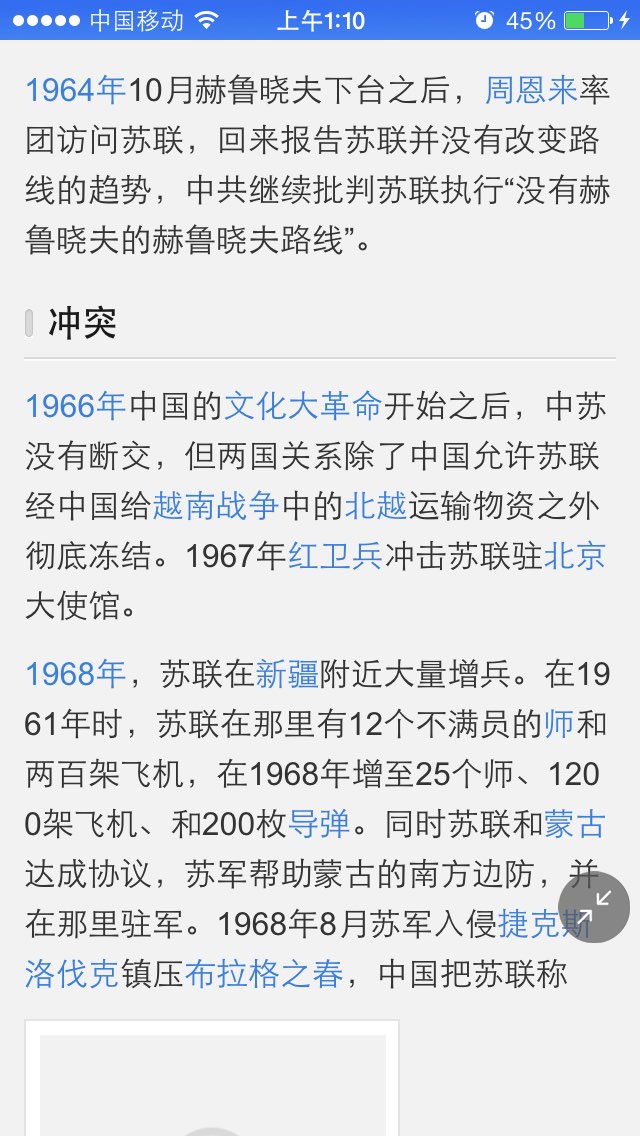Open the image thumbnail below the text

(212, 1078)
